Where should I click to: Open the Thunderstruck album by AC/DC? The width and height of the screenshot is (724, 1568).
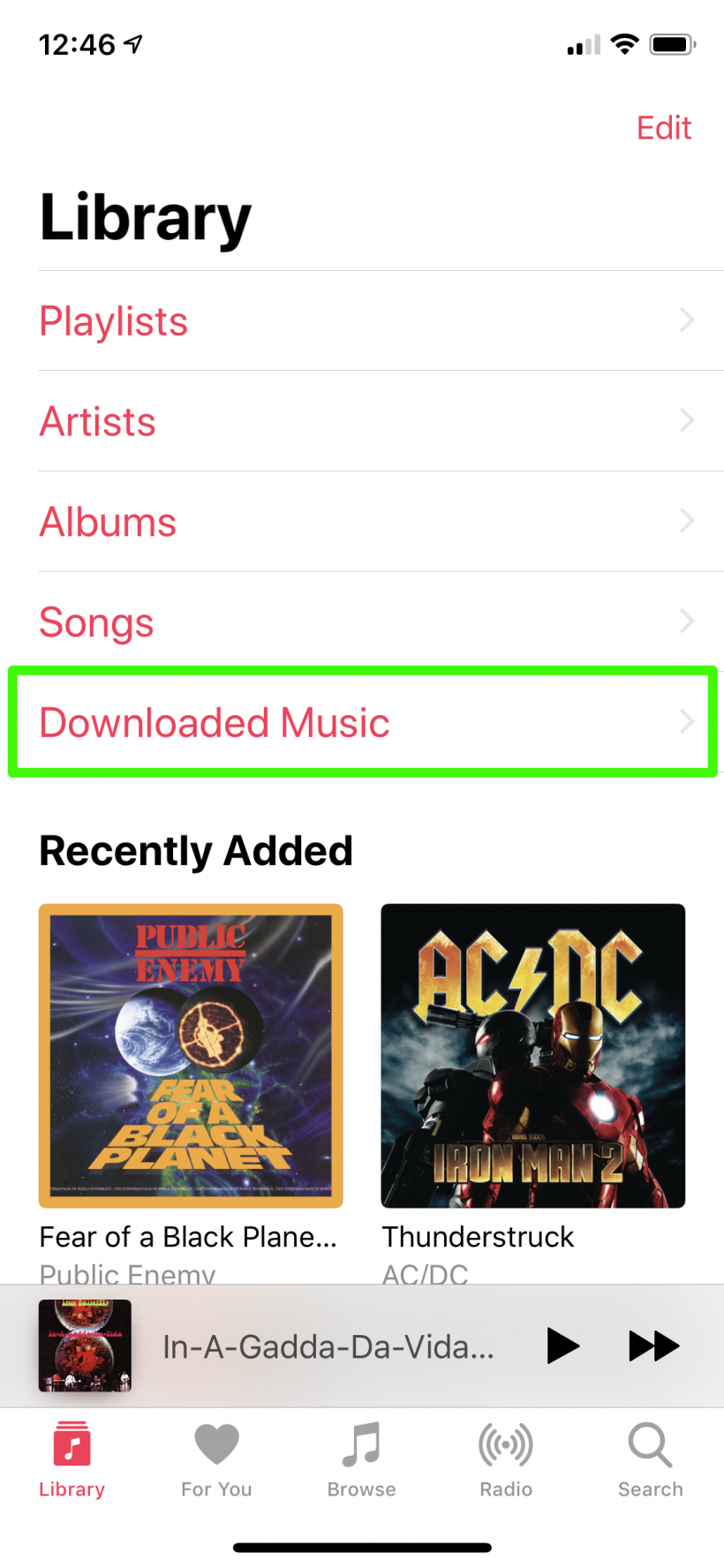(x=532, y=1055)
